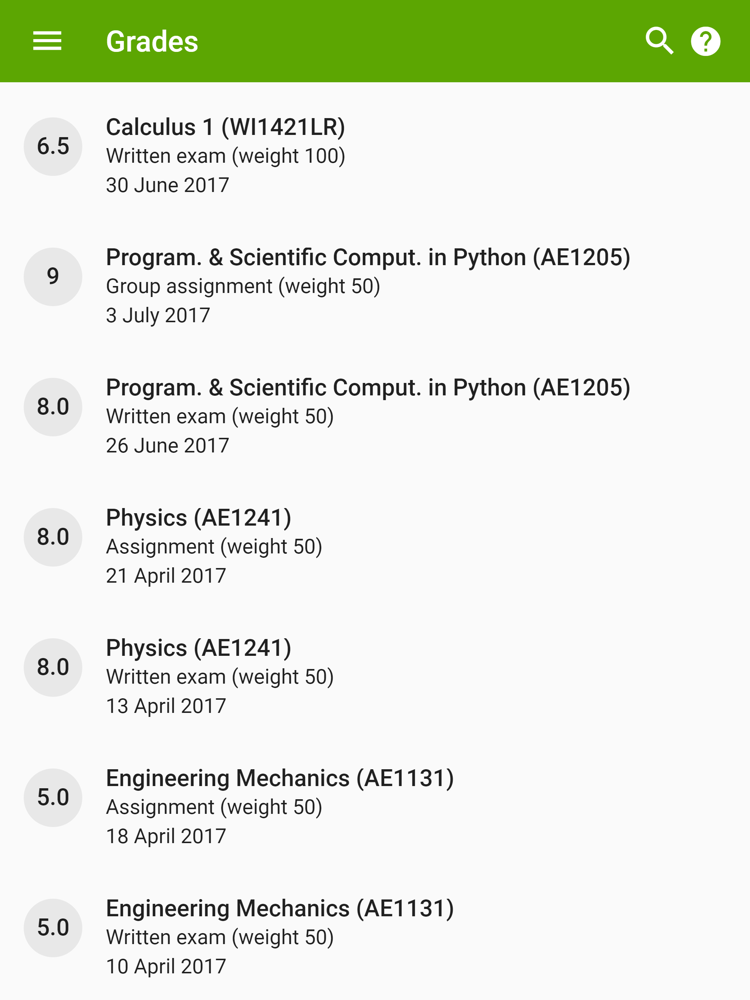Tap the Grades title in the toolbar
The width and height of the screenshot is (750, 1000).
pyautogui.click(x=152, y=41)
